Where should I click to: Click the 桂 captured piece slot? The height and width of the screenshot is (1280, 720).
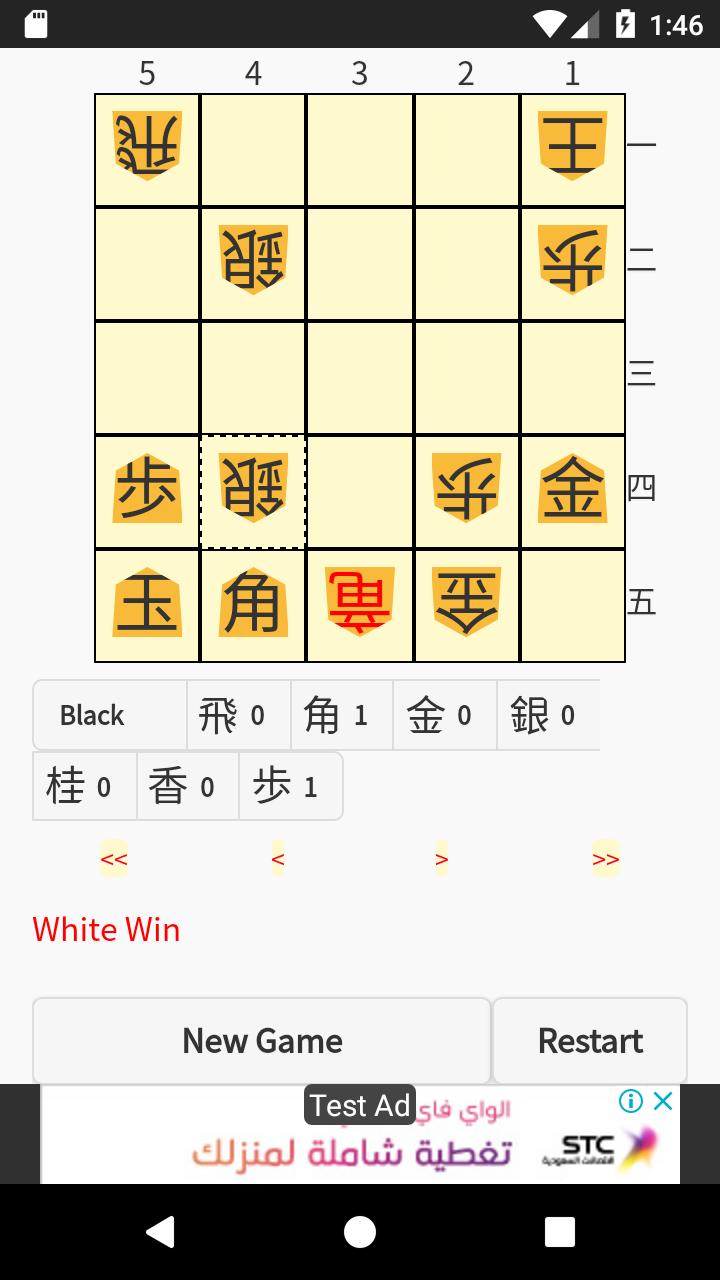click(84, 786)
